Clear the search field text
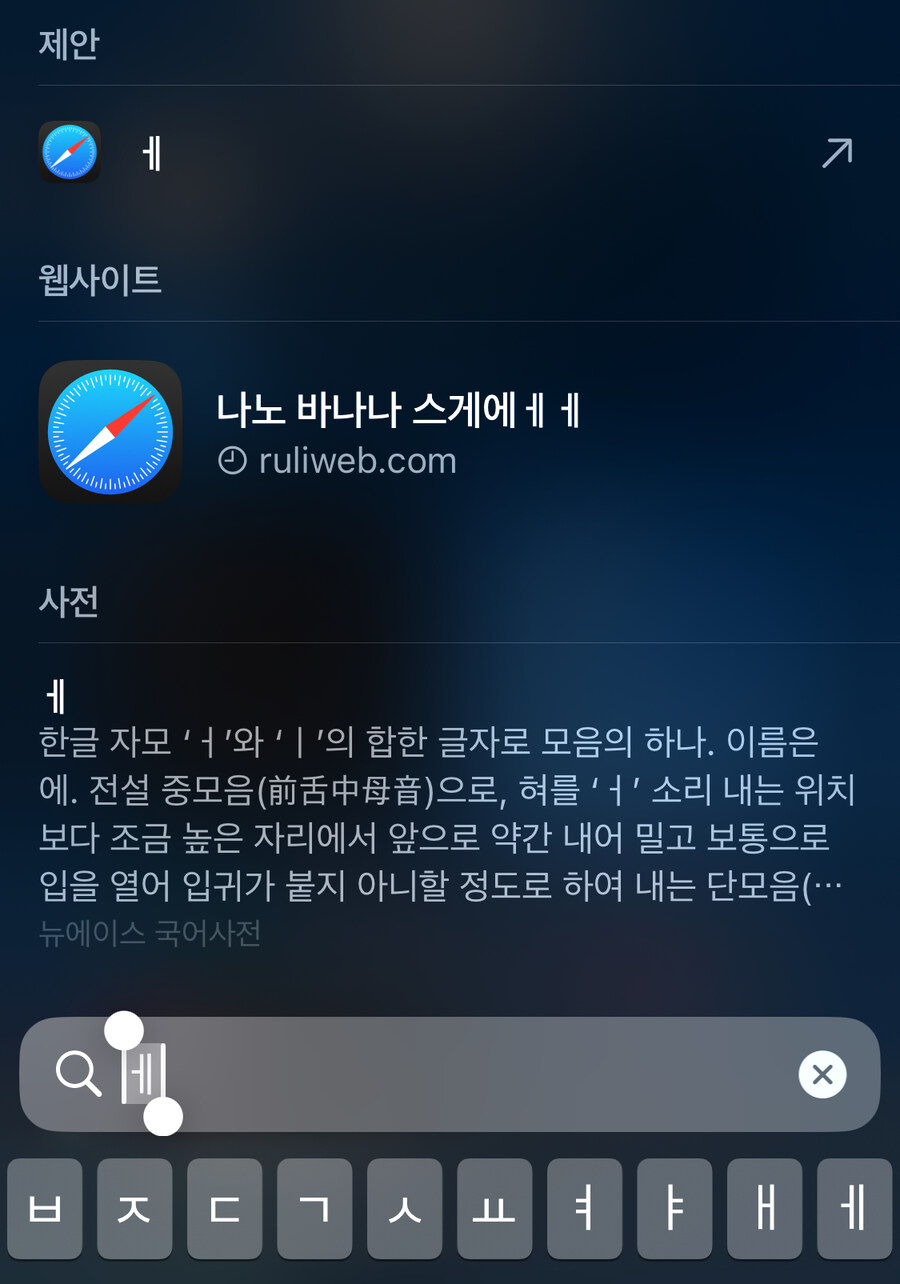This screenshot has width=900, height=1284. (822, 1075)
